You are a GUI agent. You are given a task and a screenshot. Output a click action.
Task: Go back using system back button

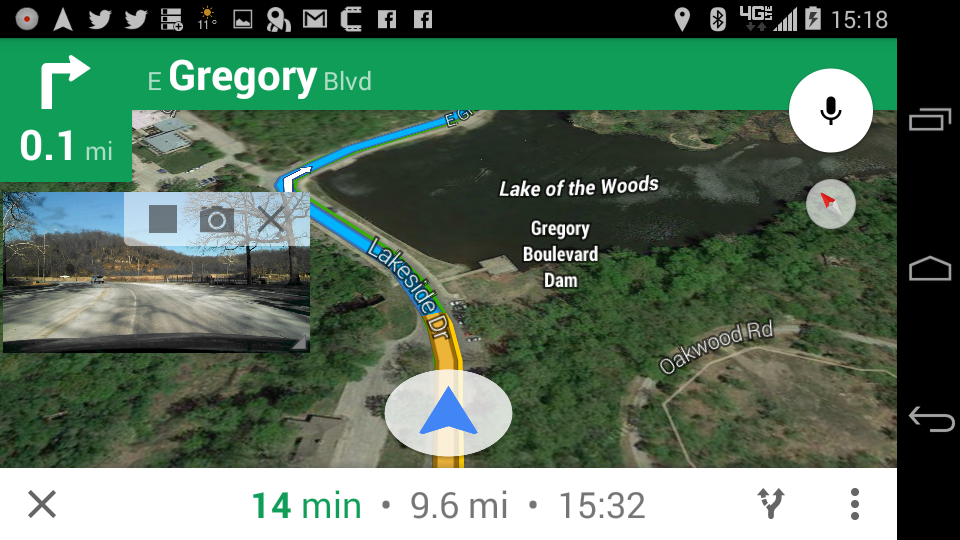pyautogui.click(x=930, y=418)
